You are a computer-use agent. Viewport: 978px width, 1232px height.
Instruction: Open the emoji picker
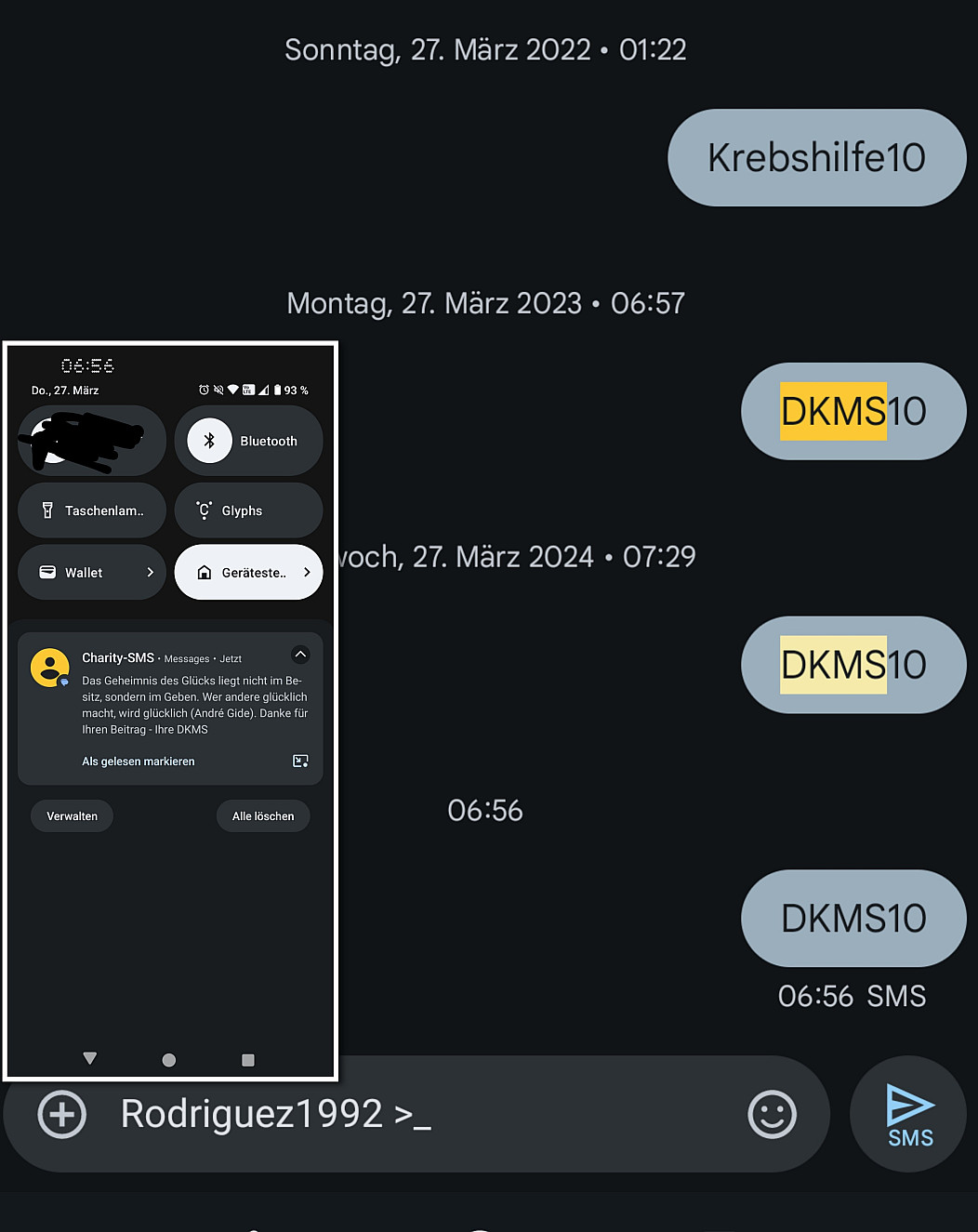[x=772, y=1114]
